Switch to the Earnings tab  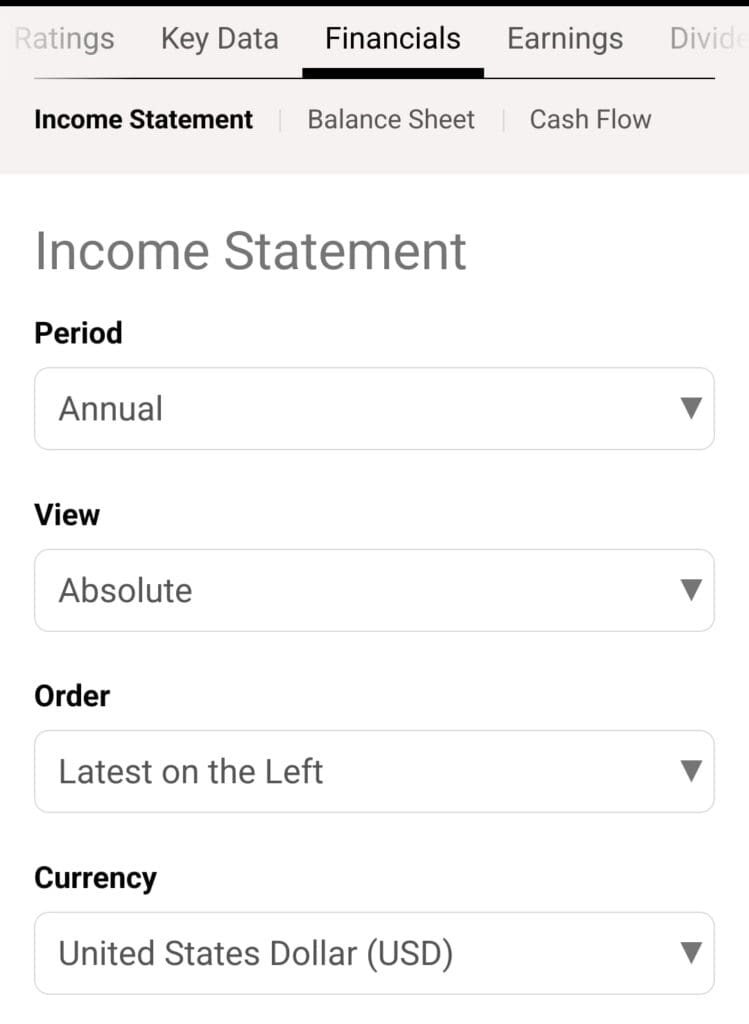564,38
